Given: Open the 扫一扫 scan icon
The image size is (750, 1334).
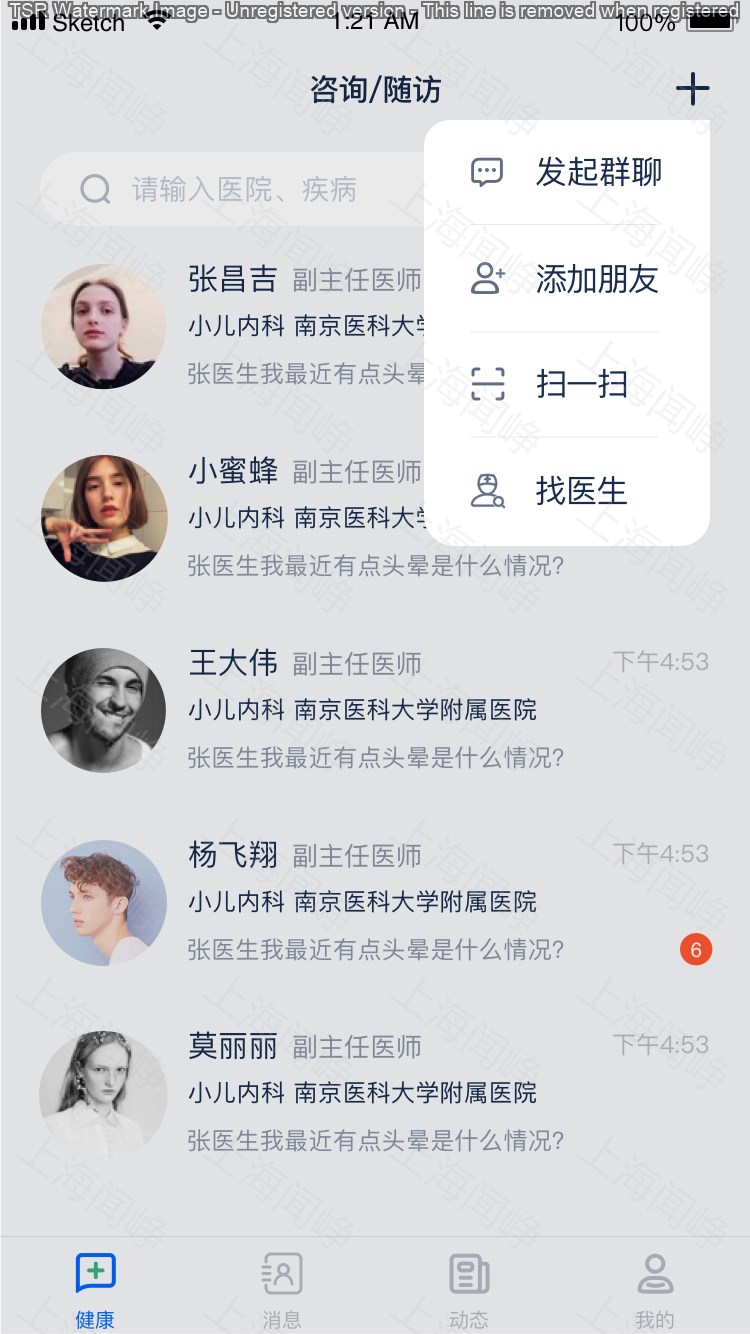Looking at the screenshot, I should pyautogui.click(x=486, y=385).
